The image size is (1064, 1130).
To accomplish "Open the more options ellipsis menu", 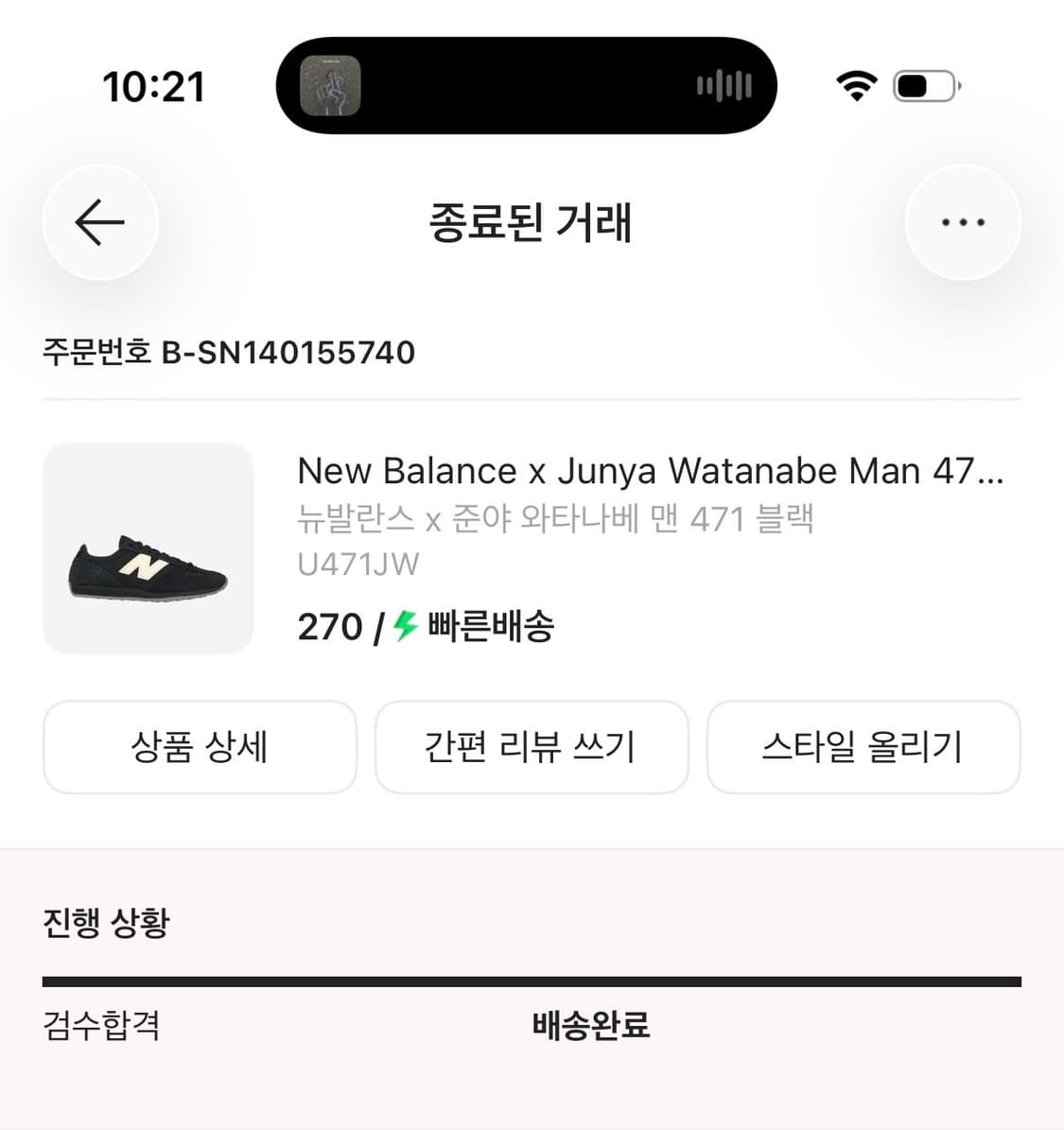I will tap(963, 222).
